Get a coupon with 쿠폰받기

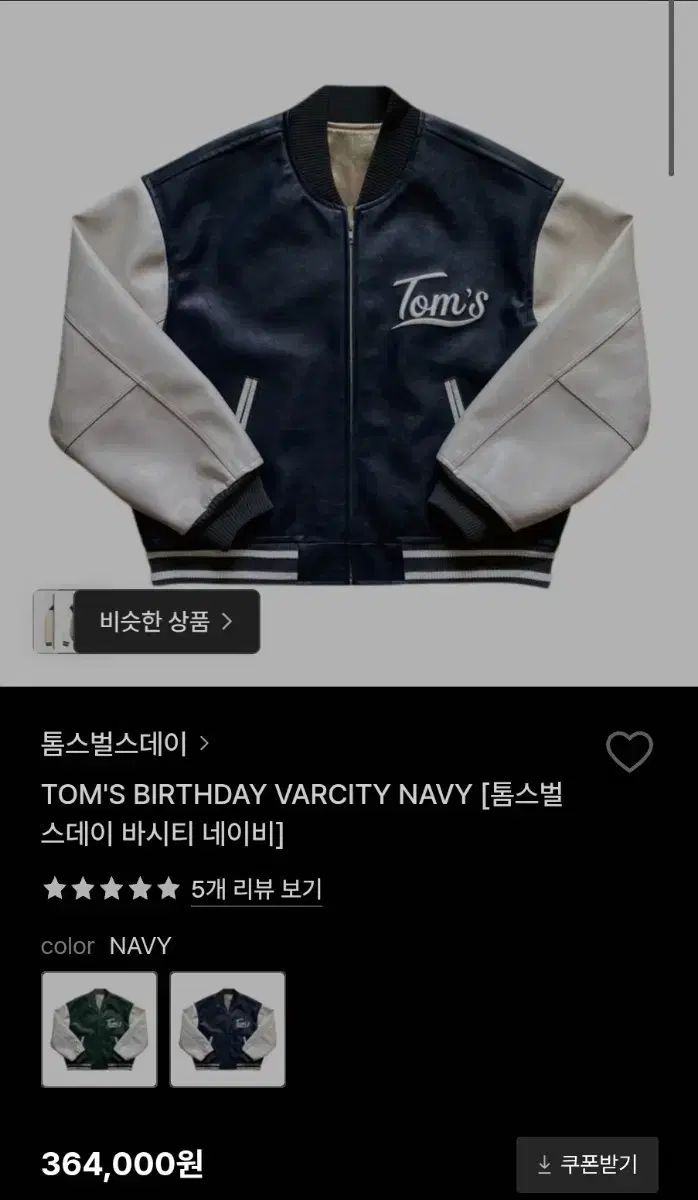coord(587,1164)
